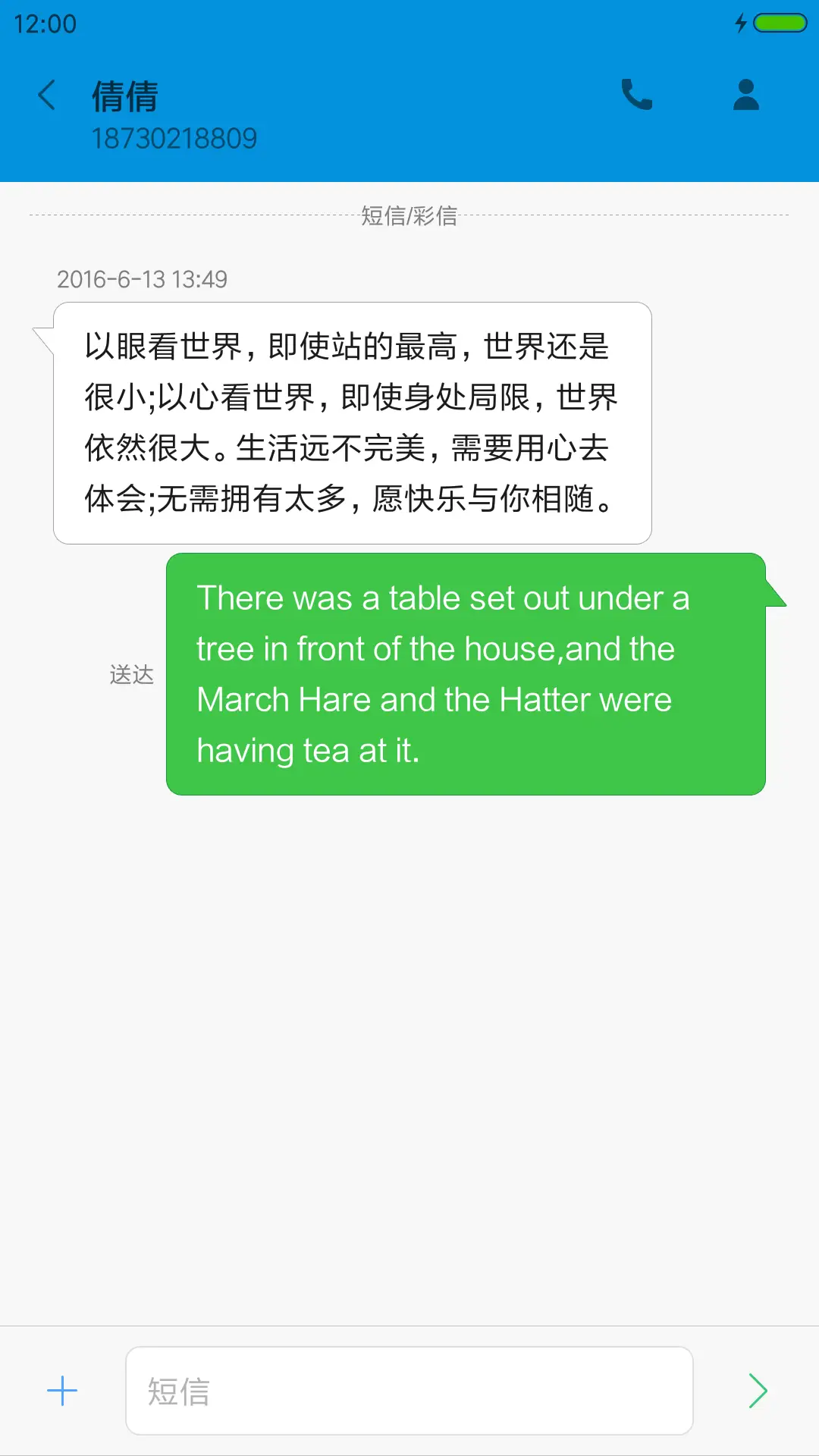Tap the plus icon to add attachment

click(62, 1392)
